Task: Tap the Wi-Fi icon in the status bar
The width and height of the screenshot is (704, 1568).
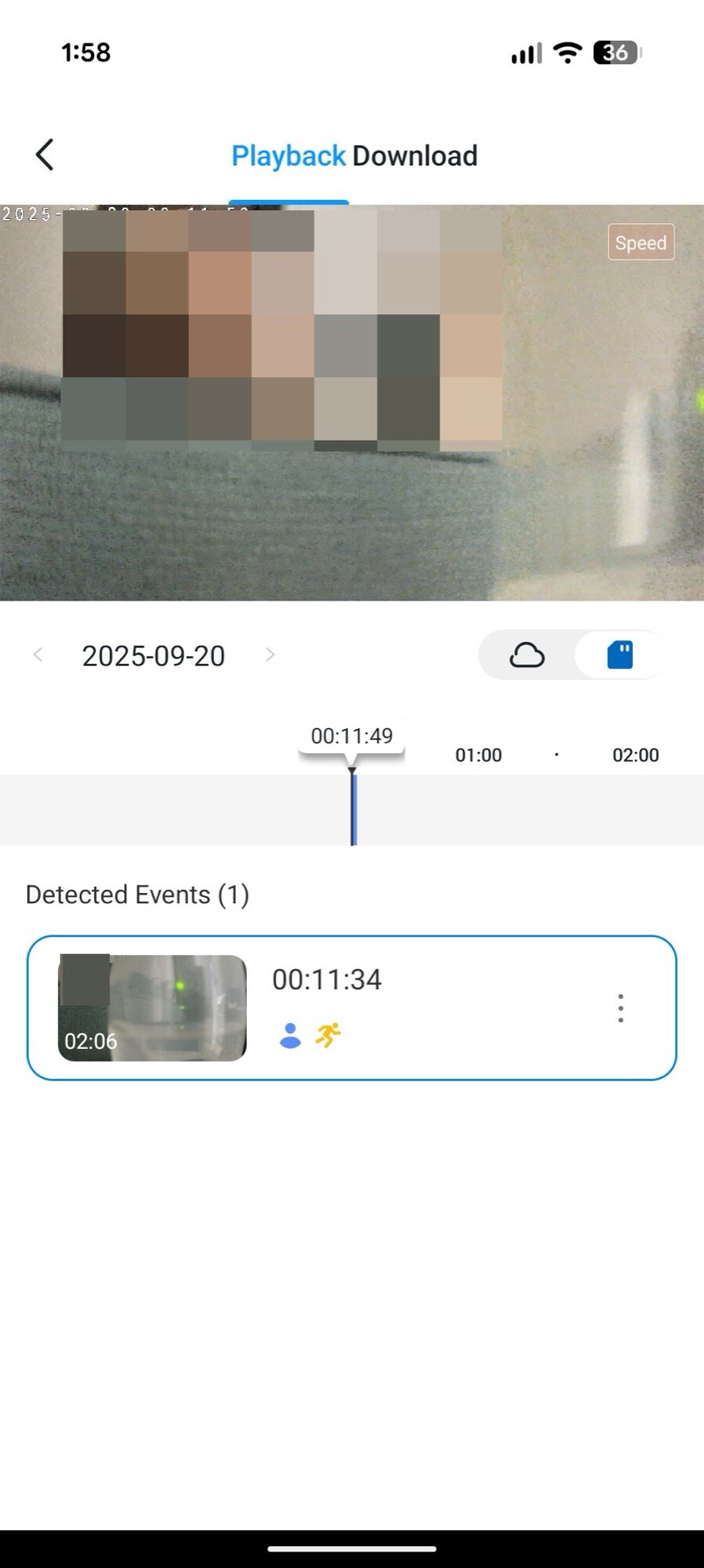Action: [566, 52]
